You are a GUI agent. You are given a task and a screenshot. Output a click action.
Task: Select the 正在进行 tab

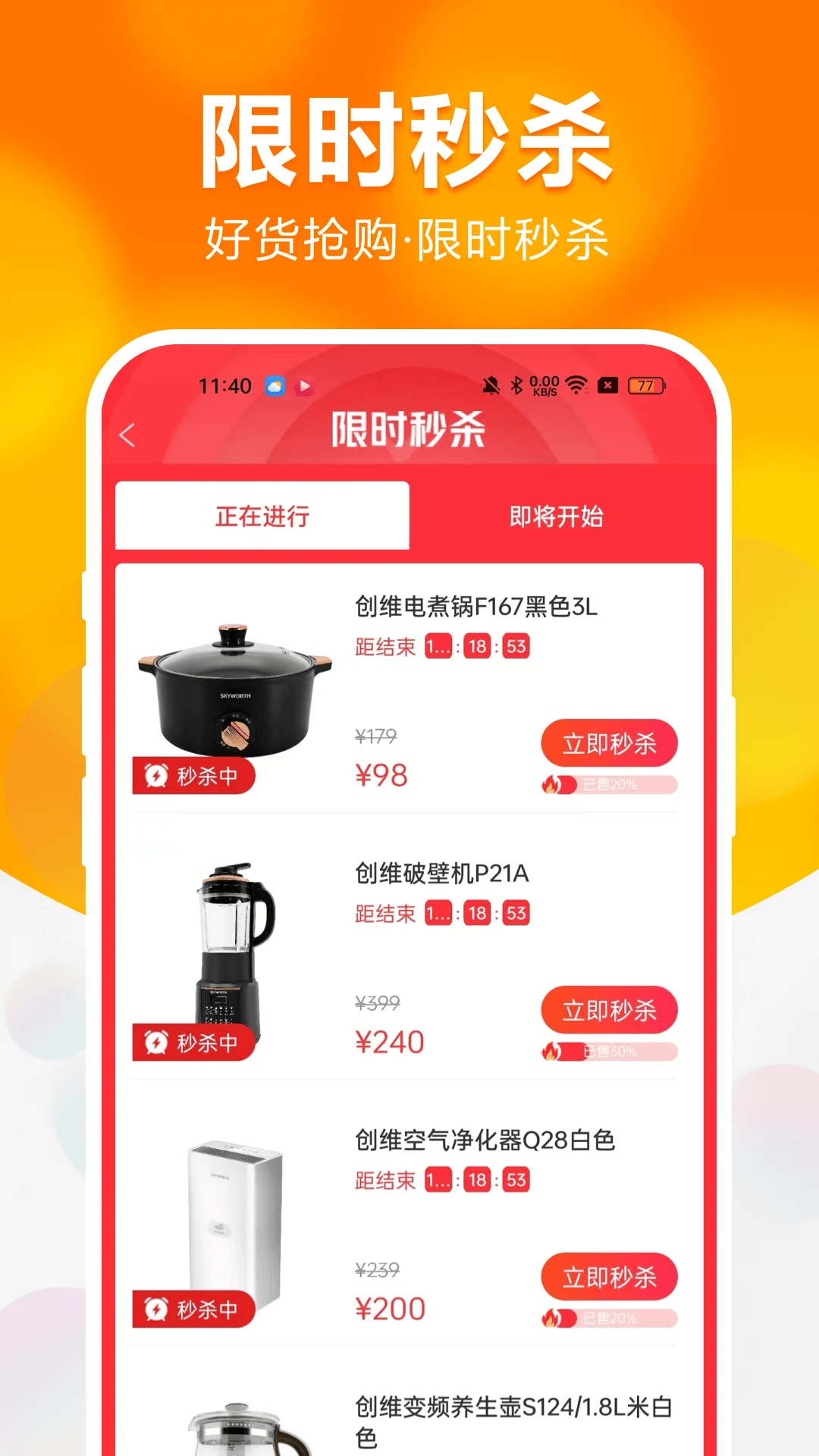coord(261,516)
